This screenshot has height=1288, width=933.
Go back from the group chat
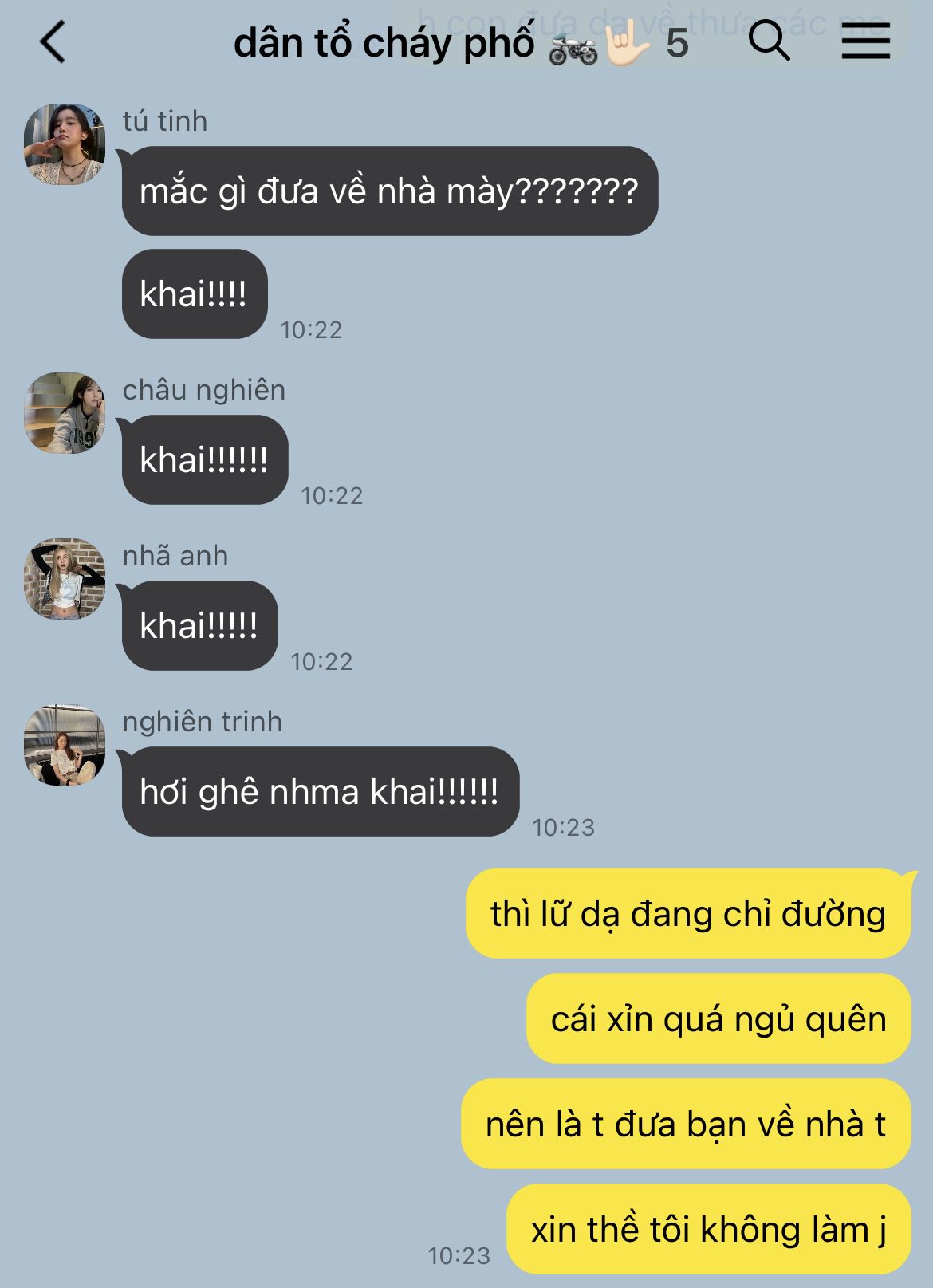coord(53,42)
